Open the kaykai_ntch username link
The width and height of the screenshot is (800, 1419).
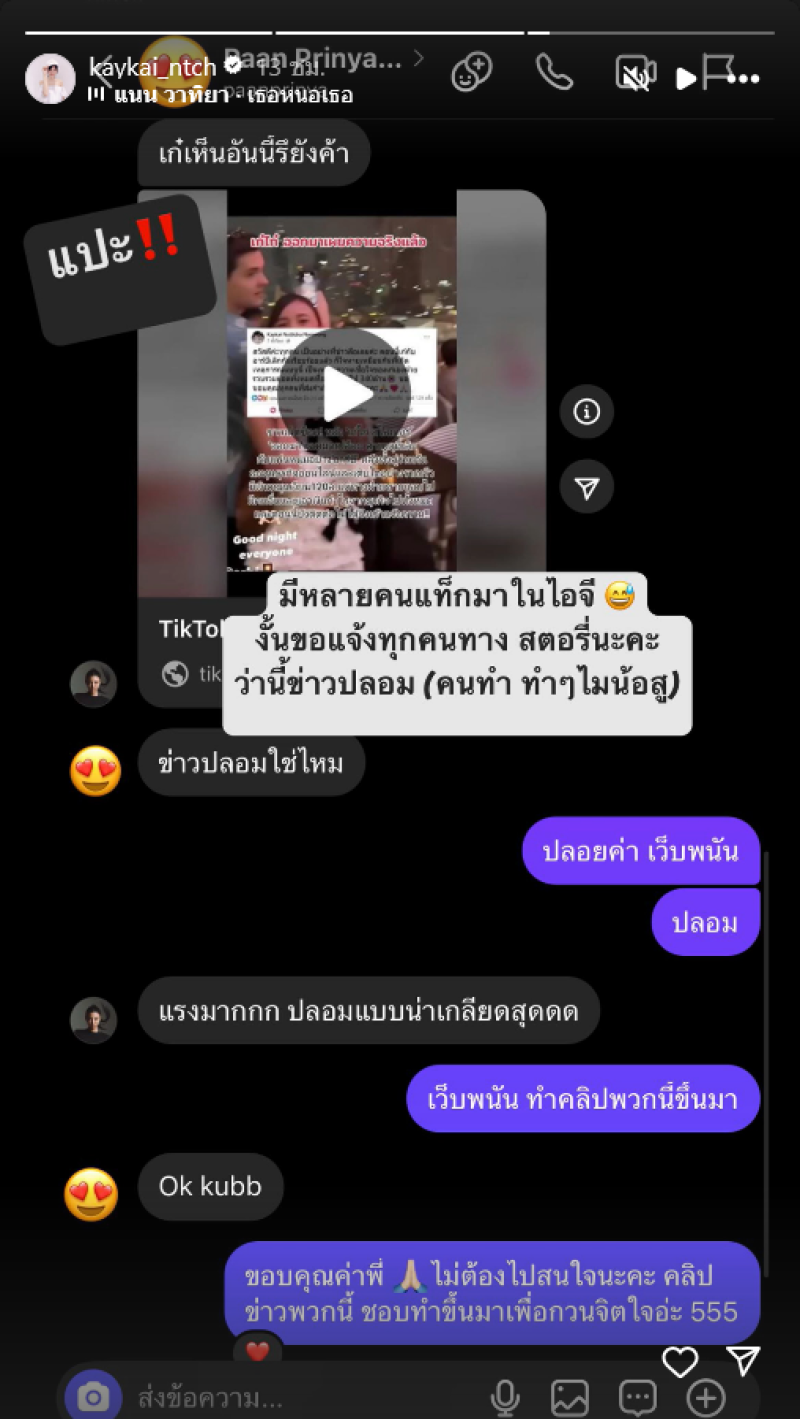[152, 68]
